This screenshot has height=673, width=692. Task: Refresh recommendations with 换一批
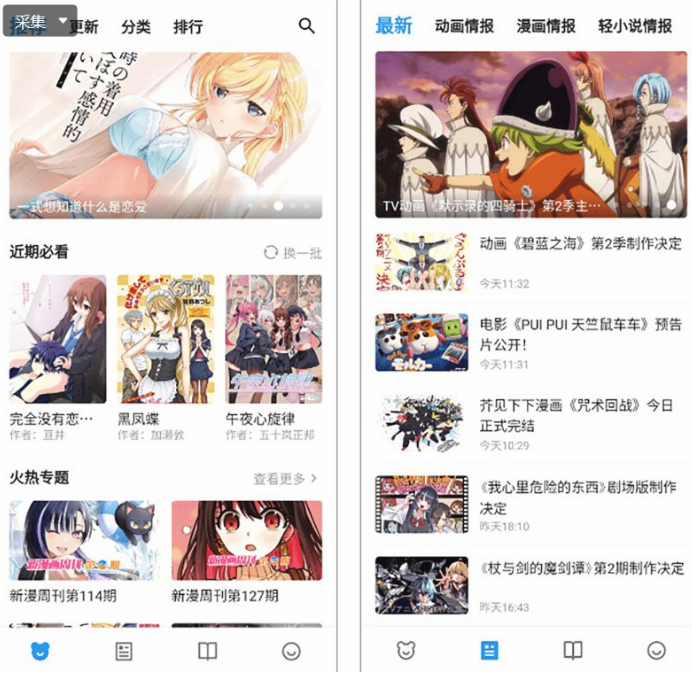293,253
